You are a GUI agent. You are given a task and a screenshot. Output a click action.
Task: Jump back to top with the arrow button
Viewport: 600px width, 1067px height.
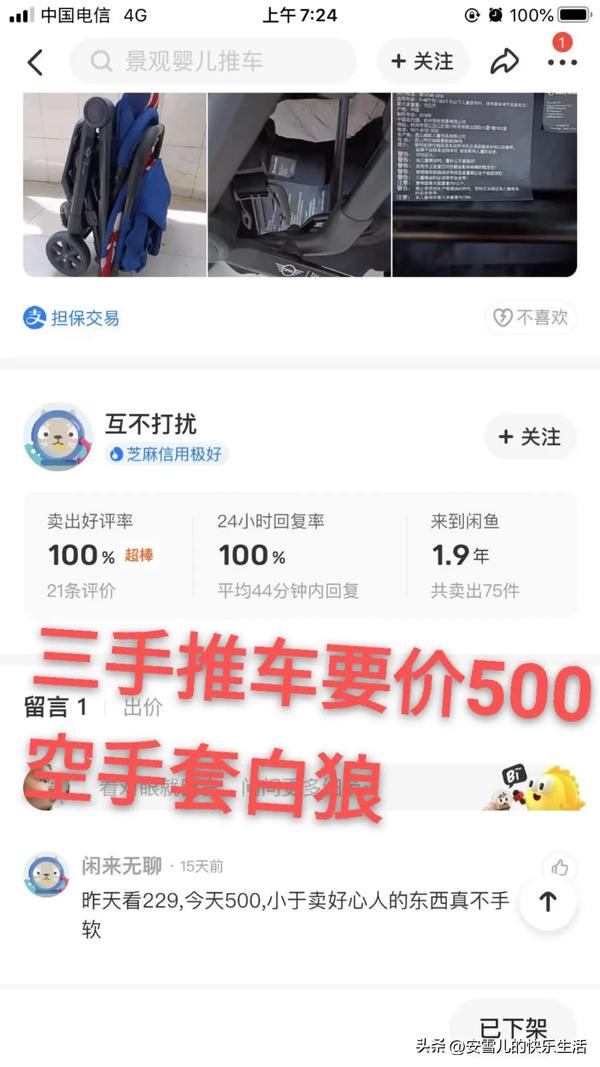point(548,902)
